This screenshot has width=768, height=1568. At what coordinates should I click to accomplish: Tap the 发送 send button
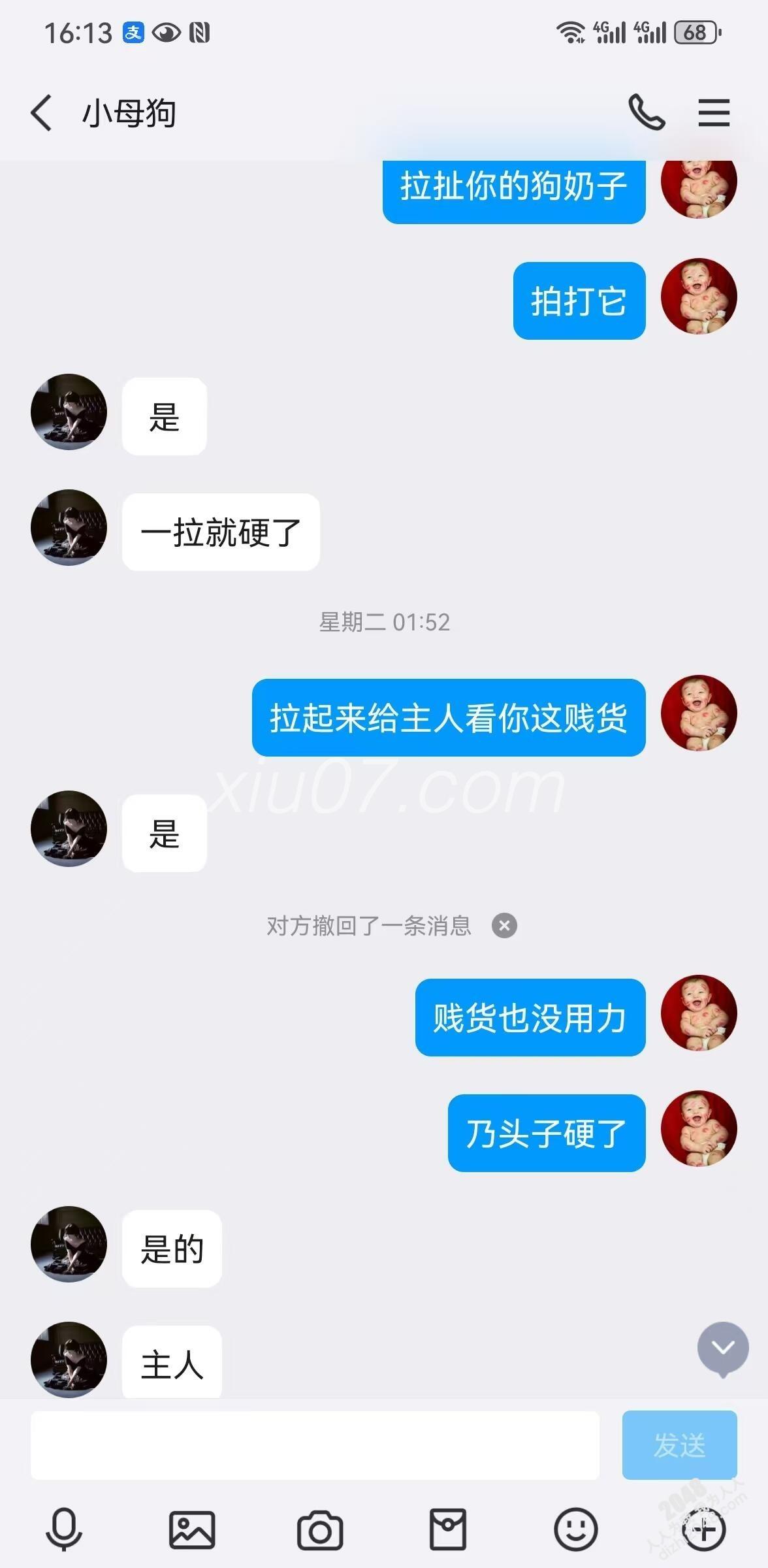point(679,1445)
